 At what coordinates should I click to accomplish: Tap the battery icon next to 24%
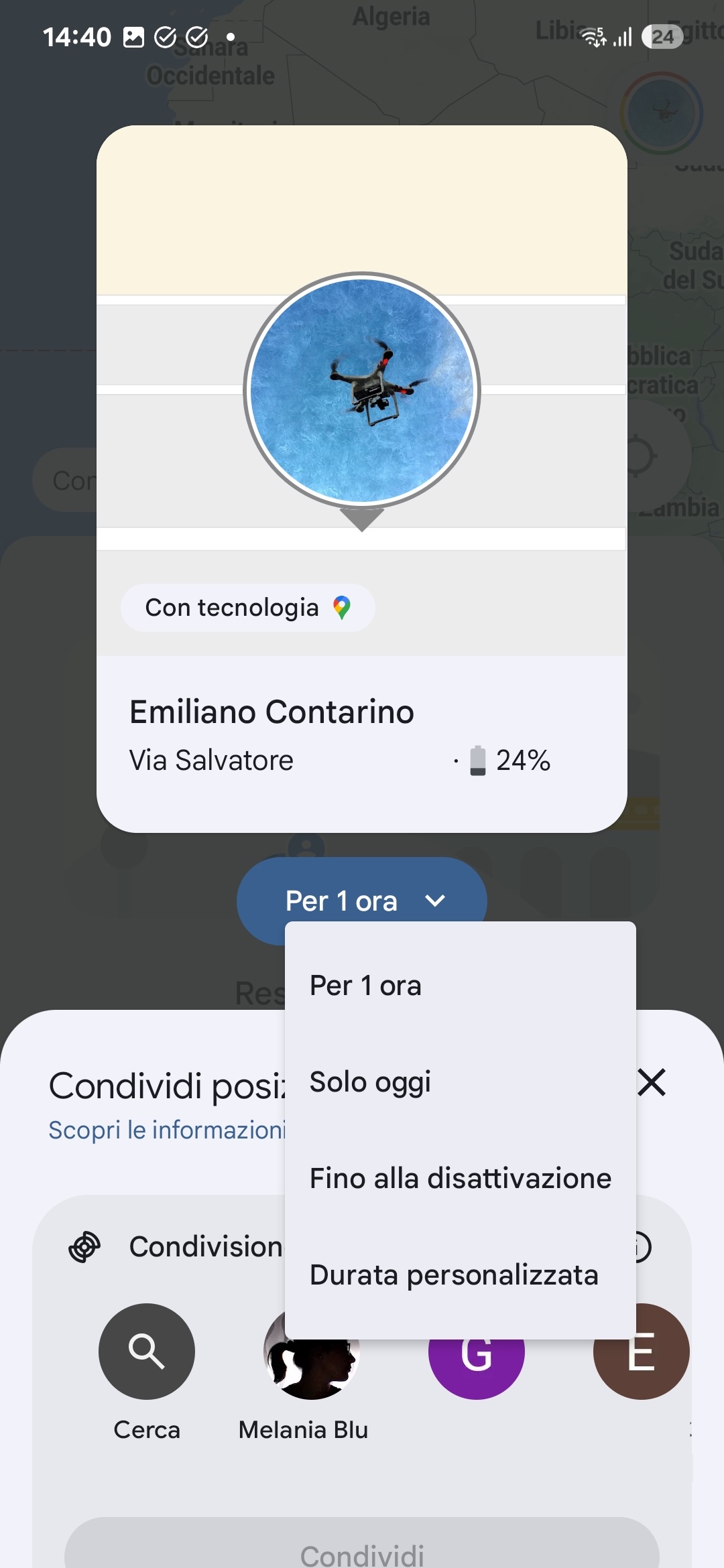click(x=477, y=760)
